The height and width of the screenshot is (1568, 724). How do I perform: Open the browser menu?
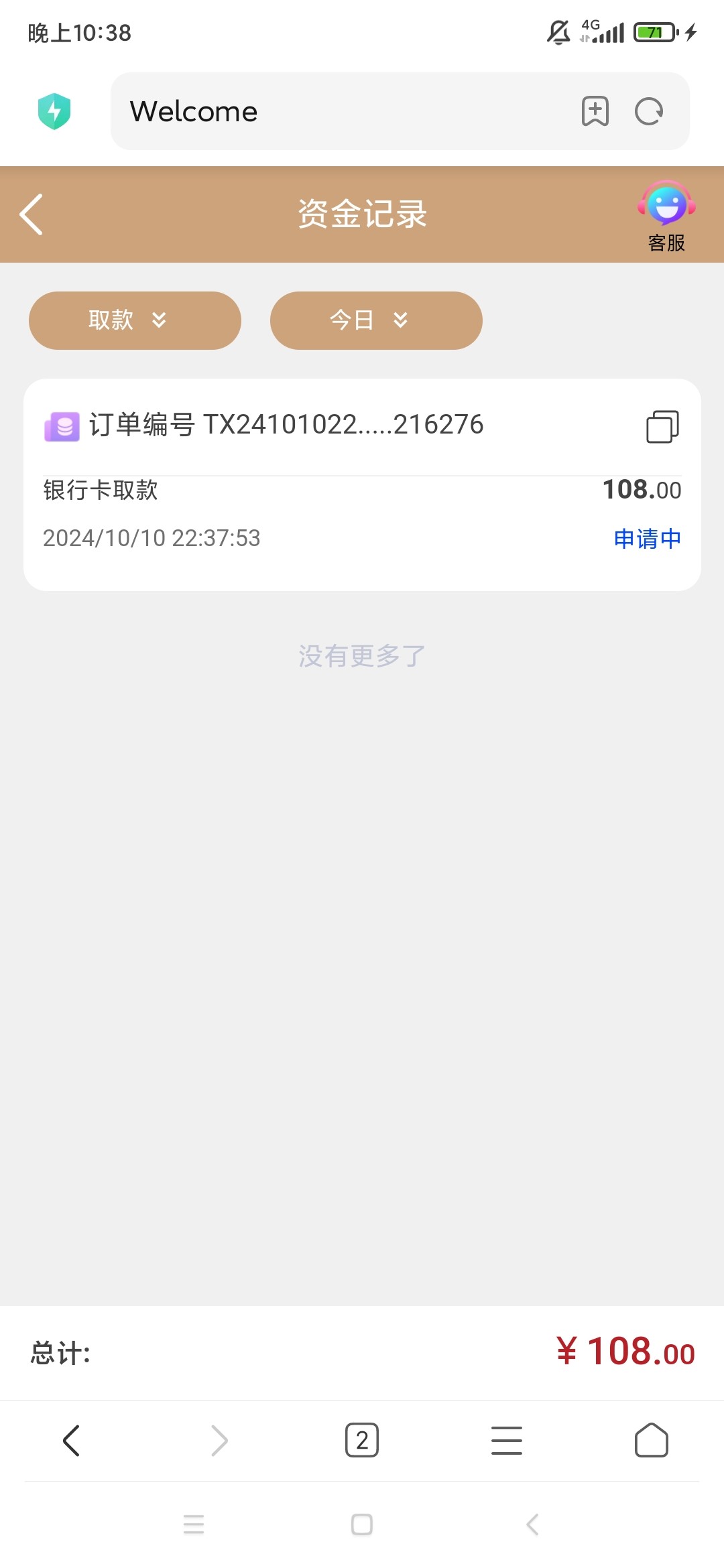click(x=507, y=1441)
